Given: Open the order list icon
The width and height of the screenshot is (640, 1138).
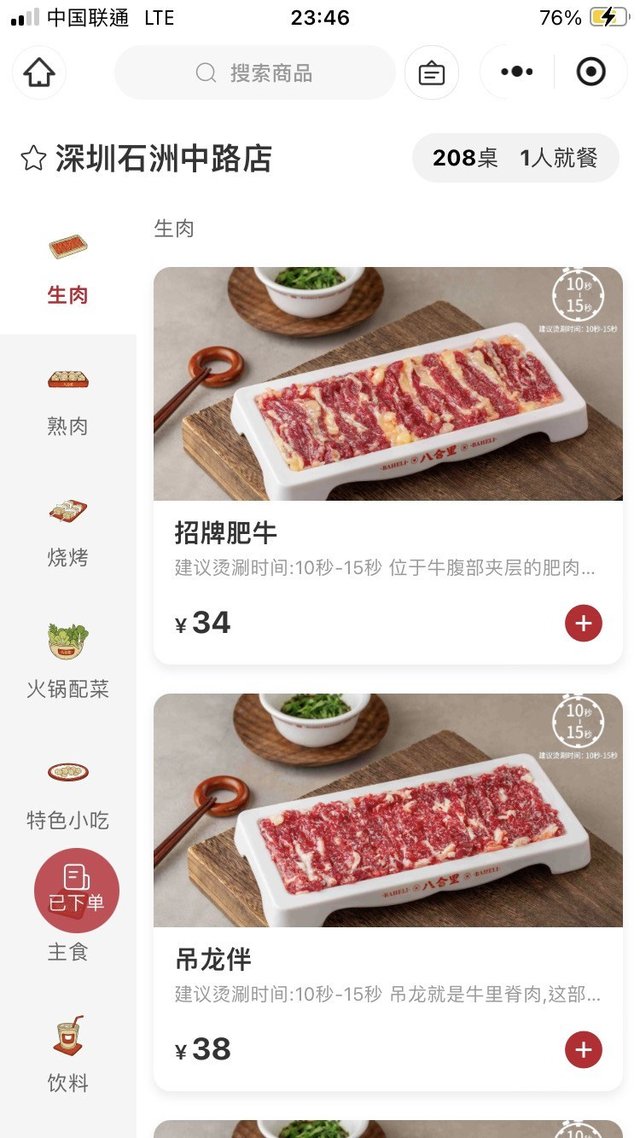Looking at the screenshot, I should [432, 73].
